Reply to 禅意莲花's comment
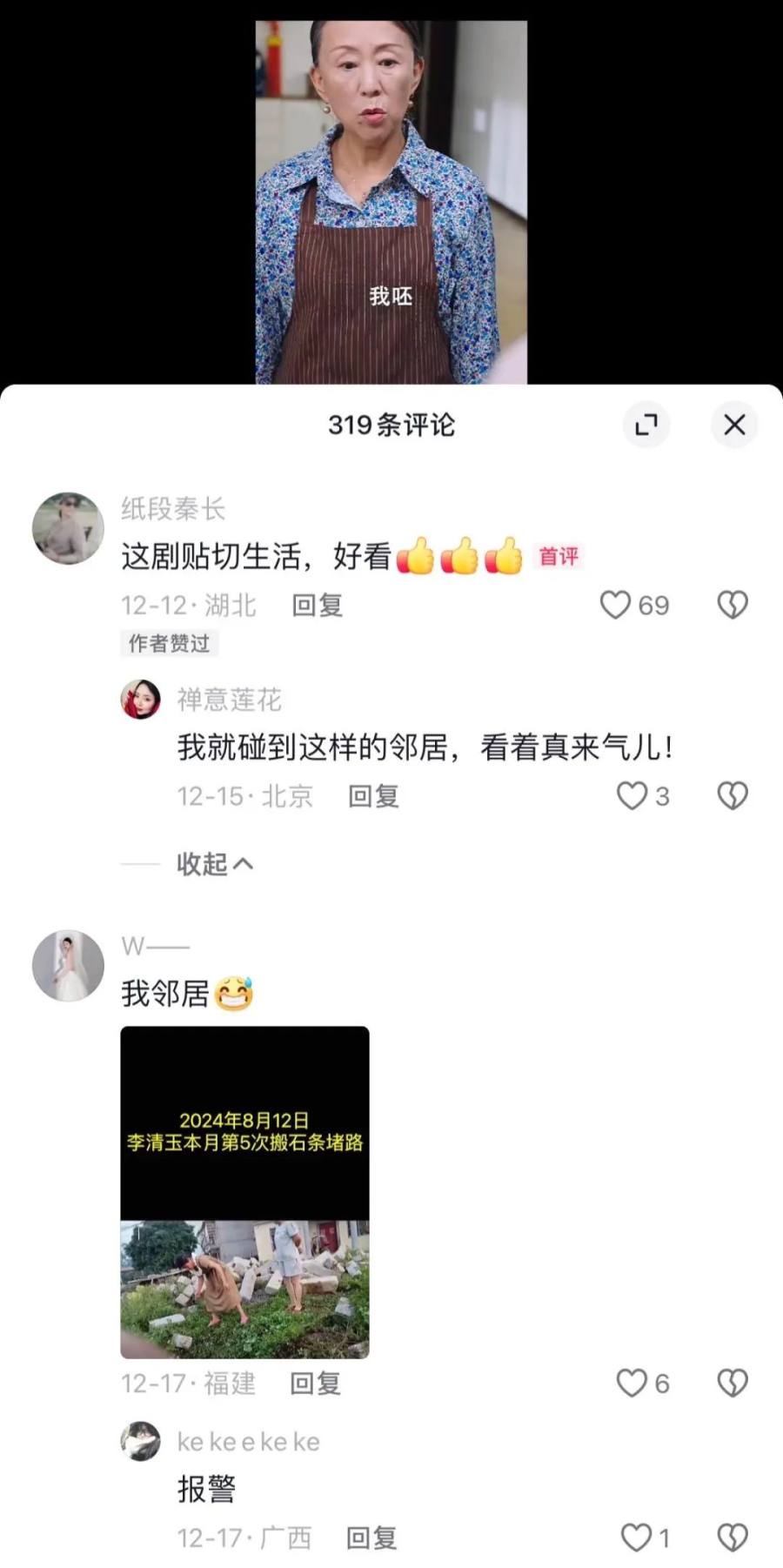This screenshot has width=783, height=1568. (373, 796)
